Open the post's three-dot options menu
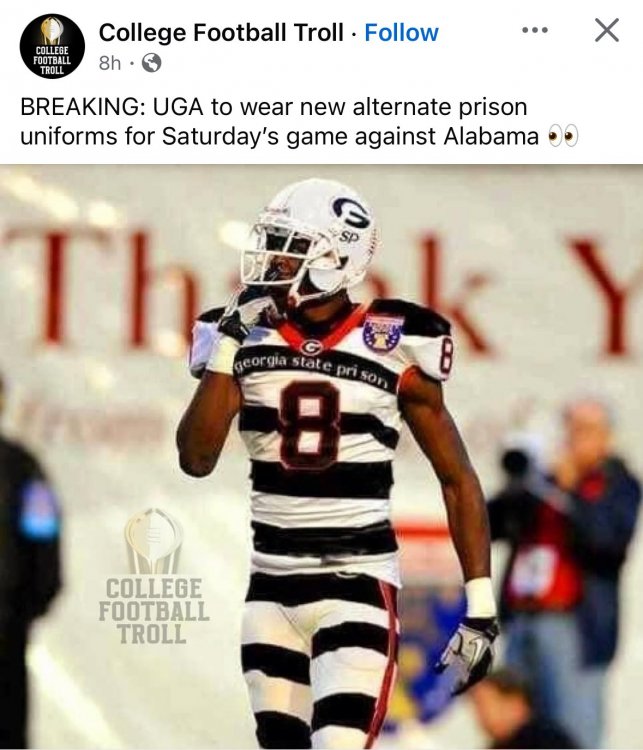The height and width of the screenshot is (750, 643). pos(535,31)
